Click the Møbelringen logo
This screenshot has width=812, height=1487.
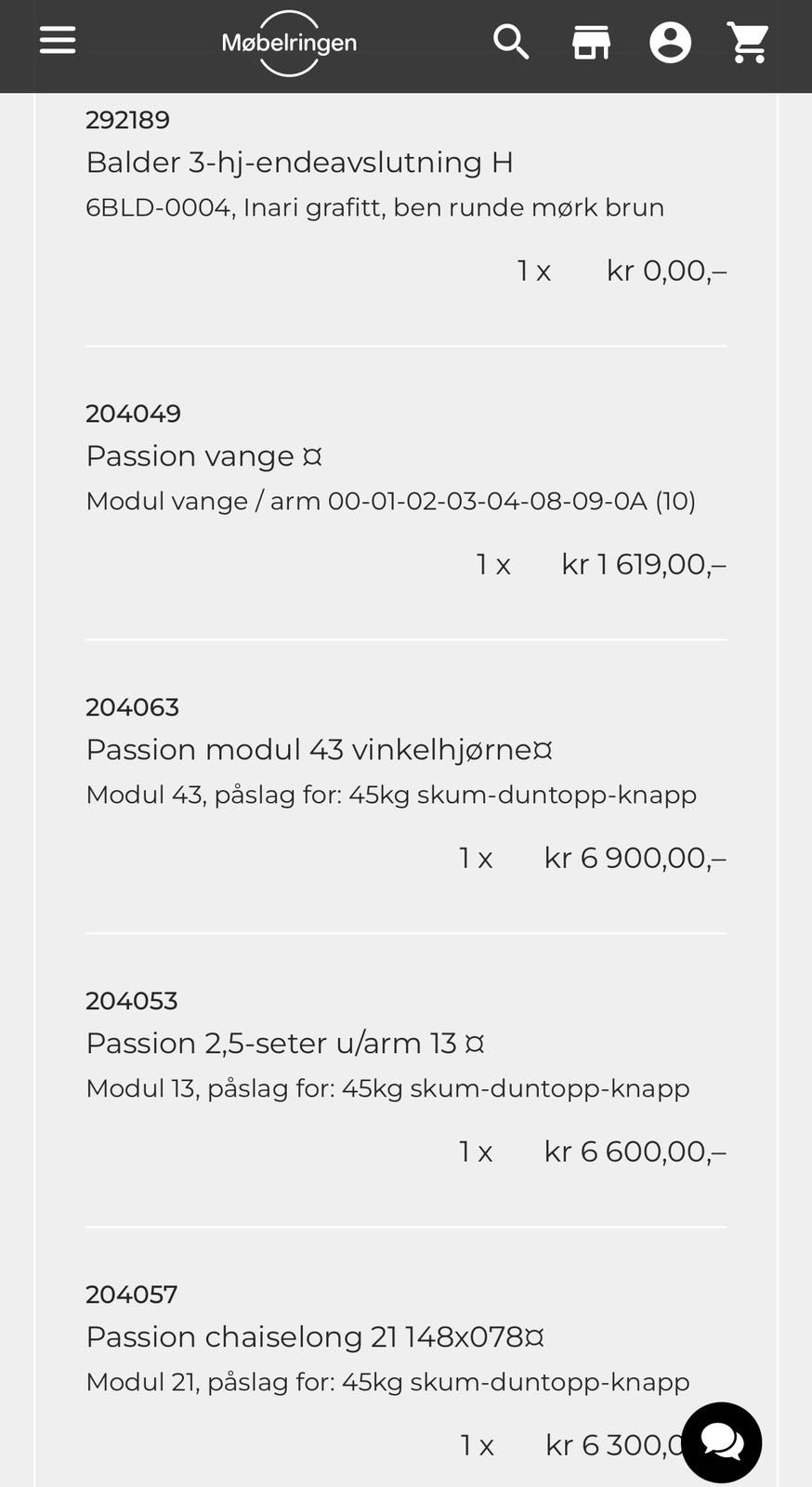pyautogui.click(x=288, y=43)
